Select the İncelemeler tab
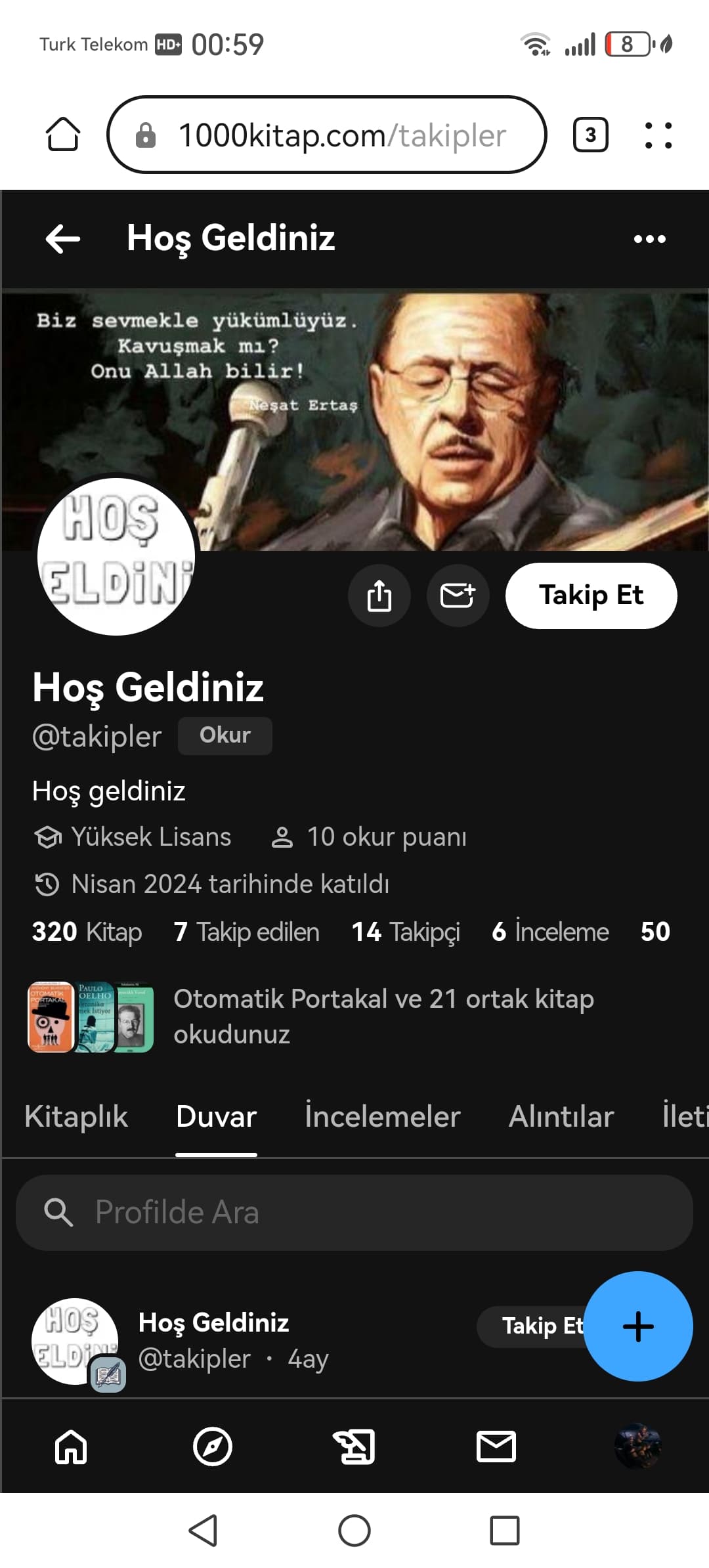Image resolution: width=709 pixels, height=1568 pixels. coord(382,1117)
